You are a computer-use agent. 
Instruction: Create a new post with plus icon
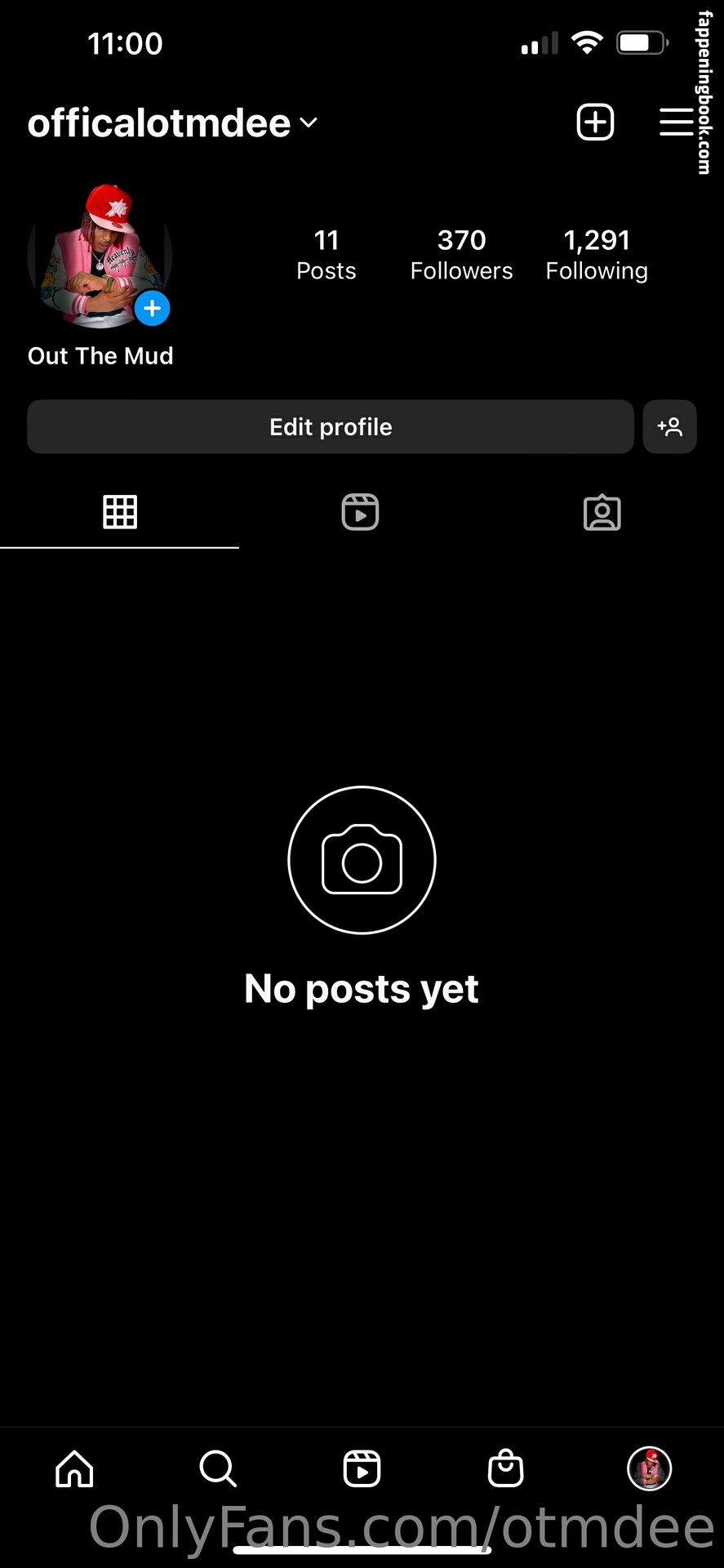click(595, 122)
